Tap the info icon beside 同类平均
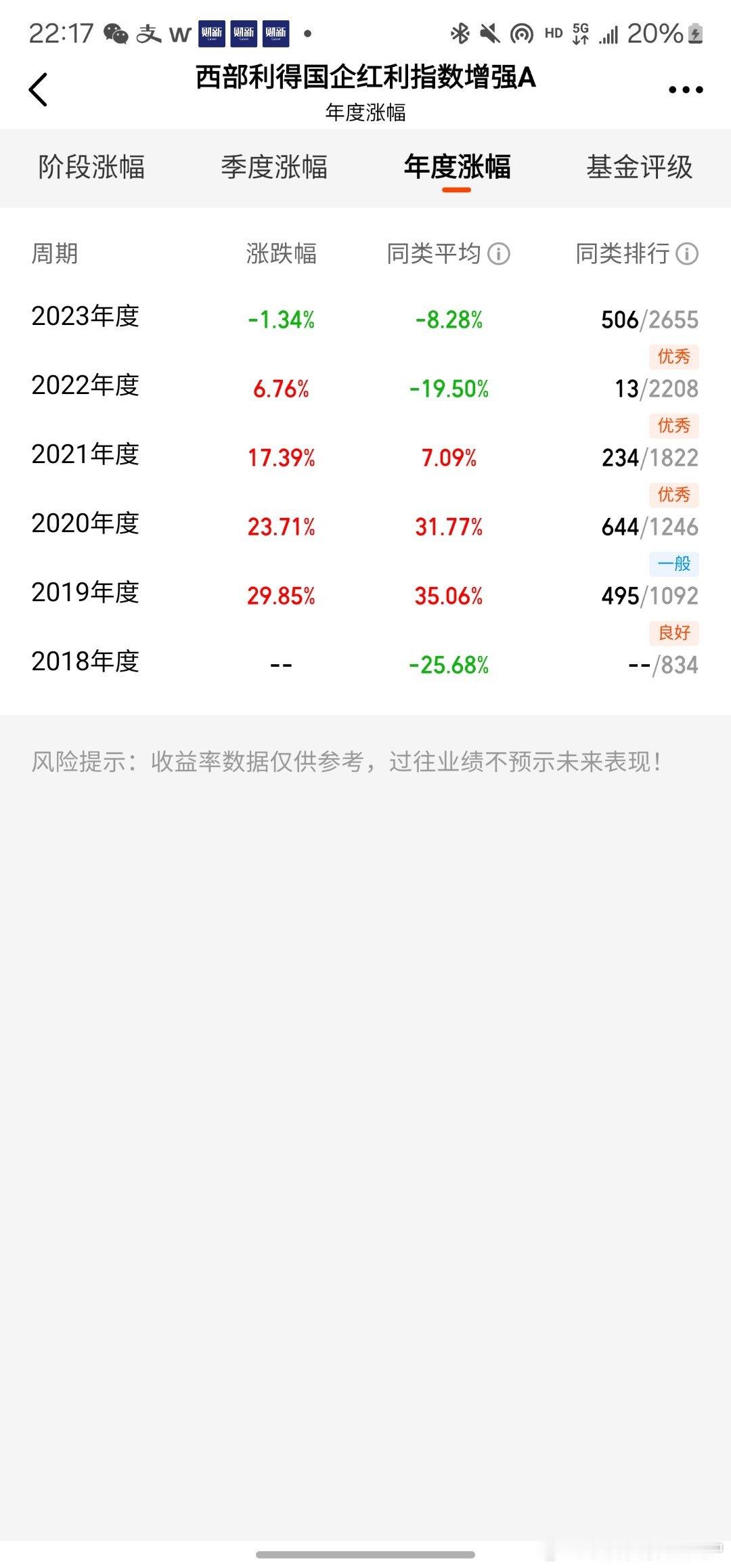Image resolution: width=731 pixels, height=1568 pixels. coord(499,254)
